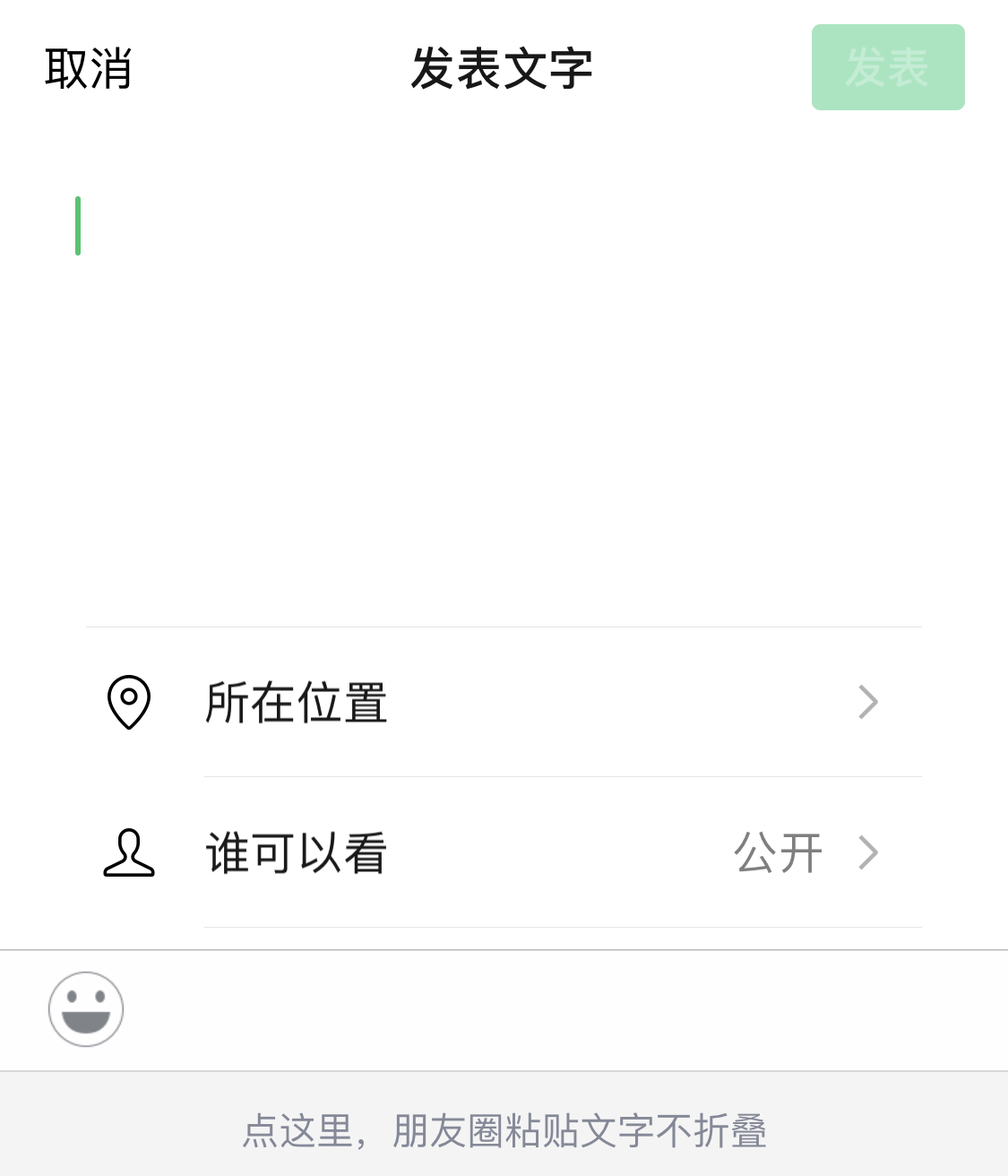Click the 公开 label to adjust audience

click(780, 852)
